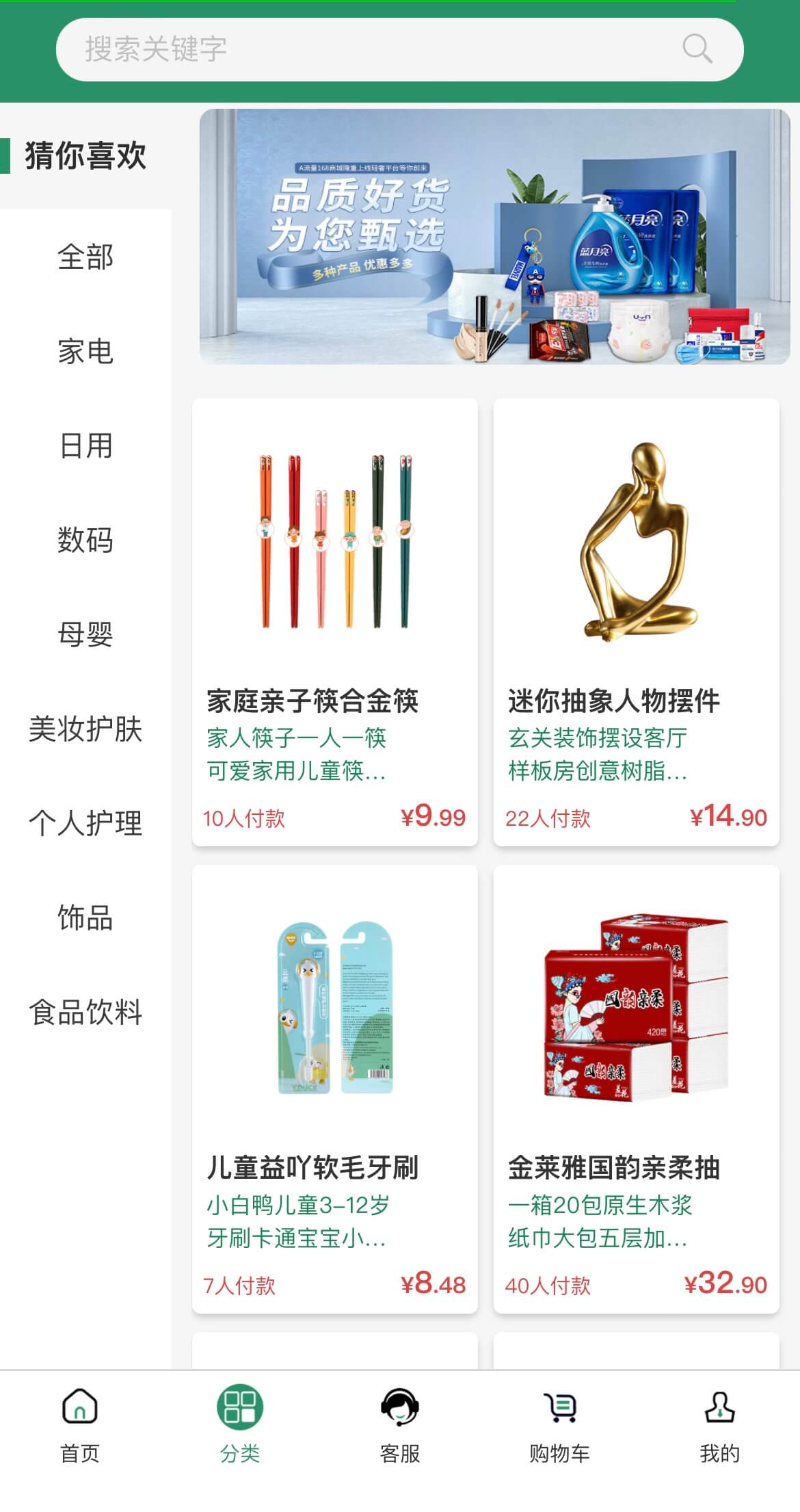
Task: Select the 食品饮料 category
Action: 85,1012
